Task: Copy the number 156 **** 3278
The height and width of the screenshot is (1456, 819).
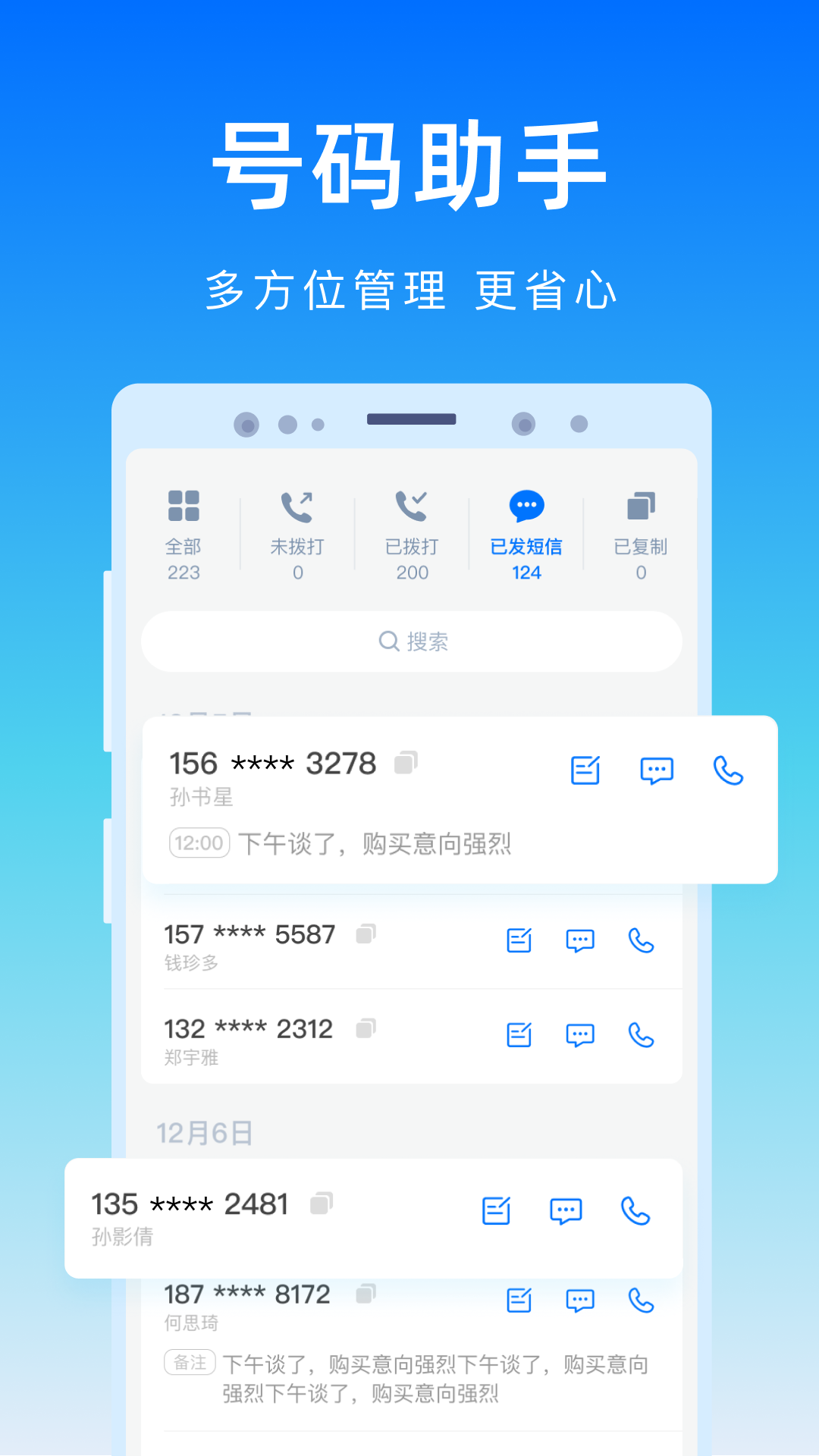Action: click(x=407, y=761)
